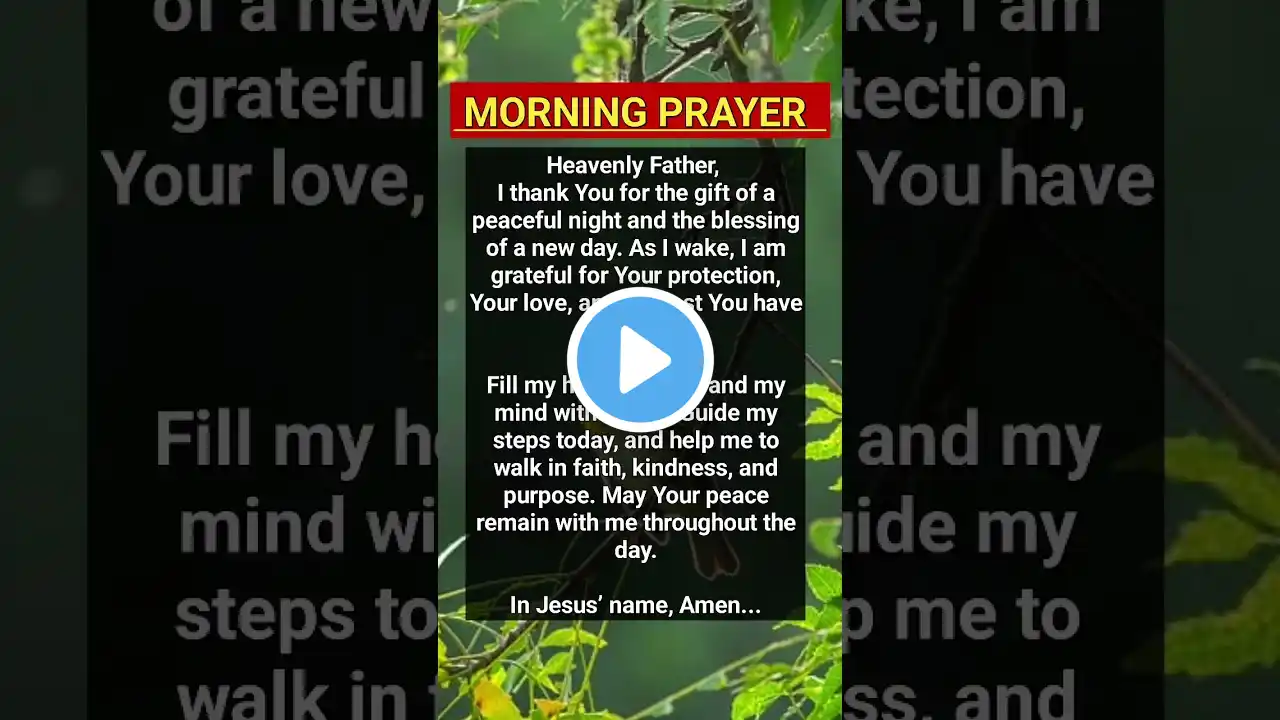Play the Morning Prayer video
Image resolution: width=1280 pixels, height=720 pixels.
coord(640,360)
